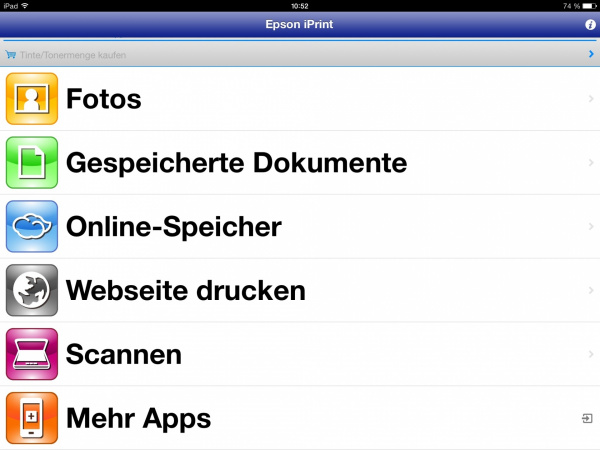Screen dimensions: 600x450
Task: Open the info icon in the title bar
Action: 590,24
